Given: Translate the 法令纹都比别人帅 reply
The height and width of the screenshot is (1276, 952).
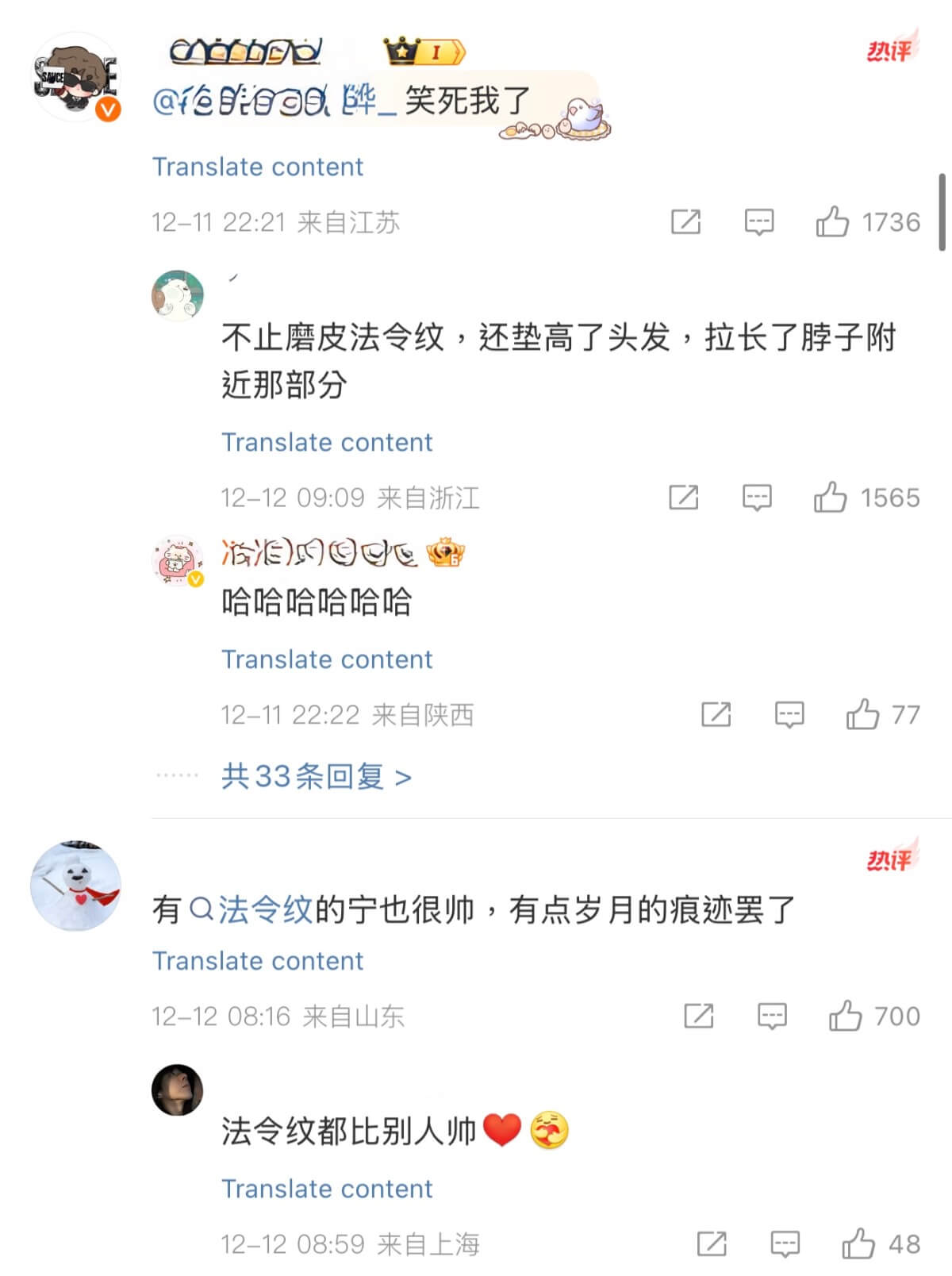Looking at the screenshot, I should click(326, 1189).
